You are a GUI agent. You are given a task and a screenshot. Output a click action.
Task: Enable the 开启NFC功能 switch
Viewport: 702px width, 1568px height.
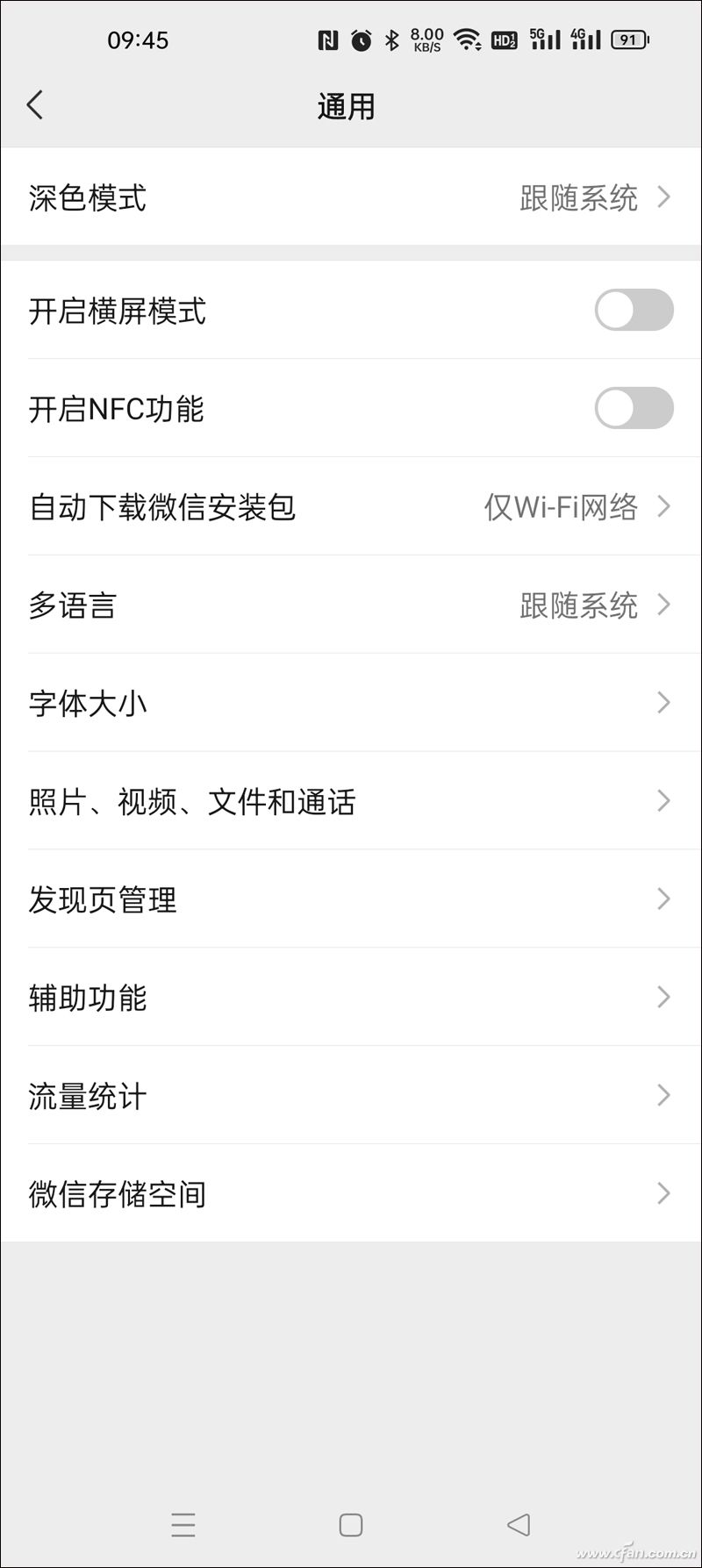click(634, 409)
